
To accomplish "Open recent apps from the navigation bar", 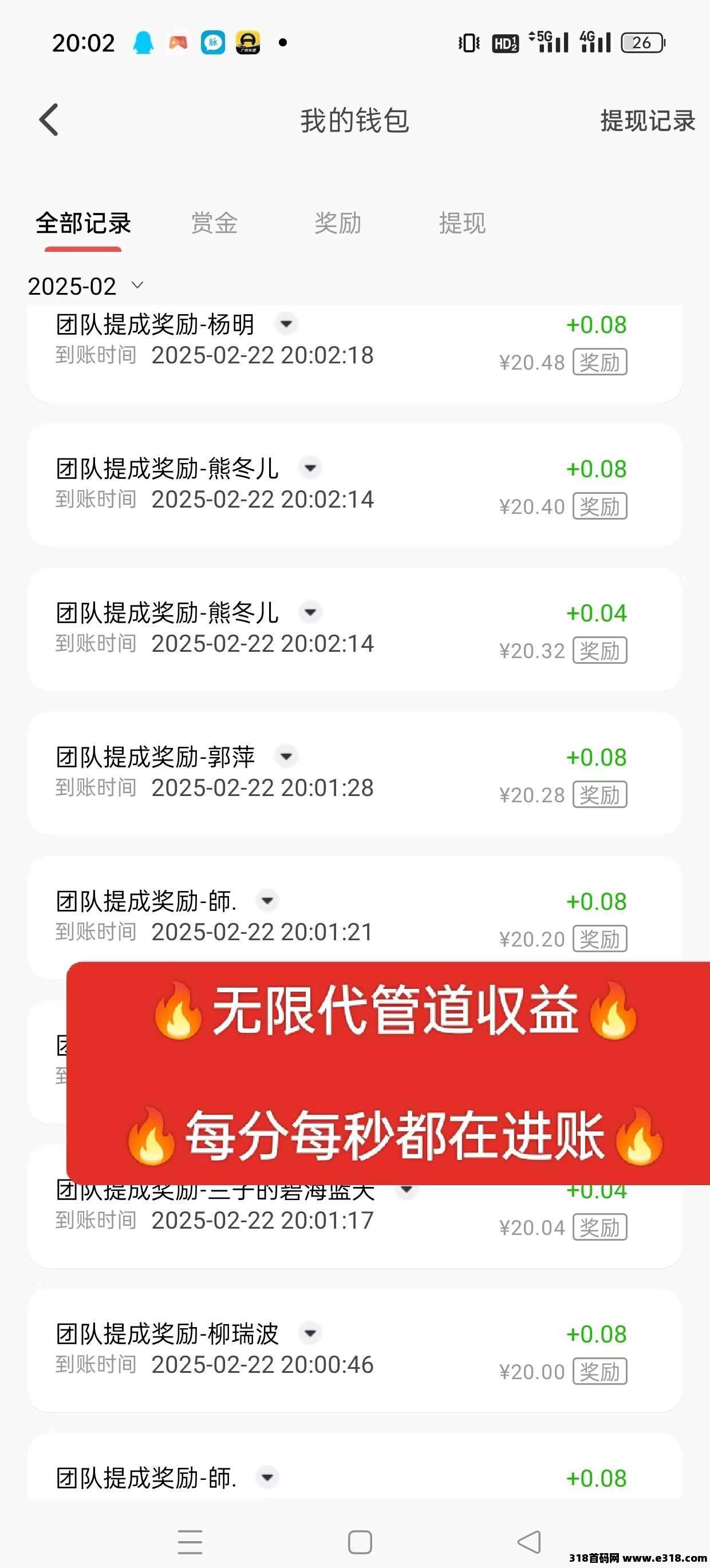I will click(190, 1542).
